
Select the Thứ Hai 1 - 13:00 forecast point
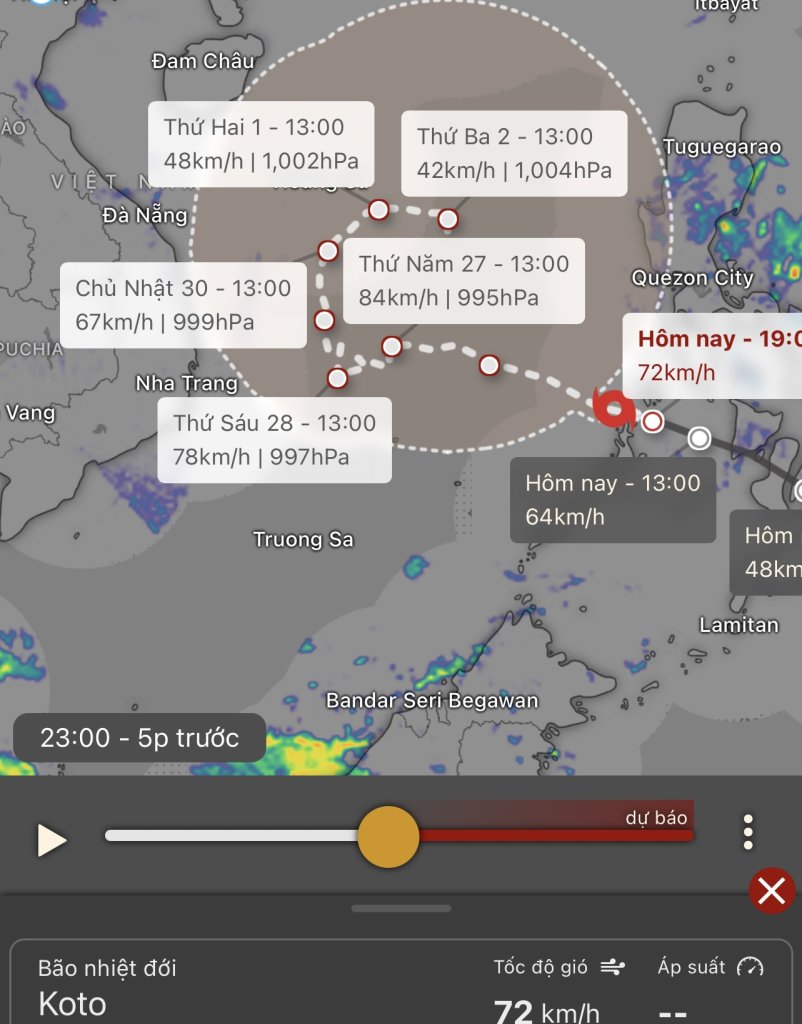coord(378,209)
